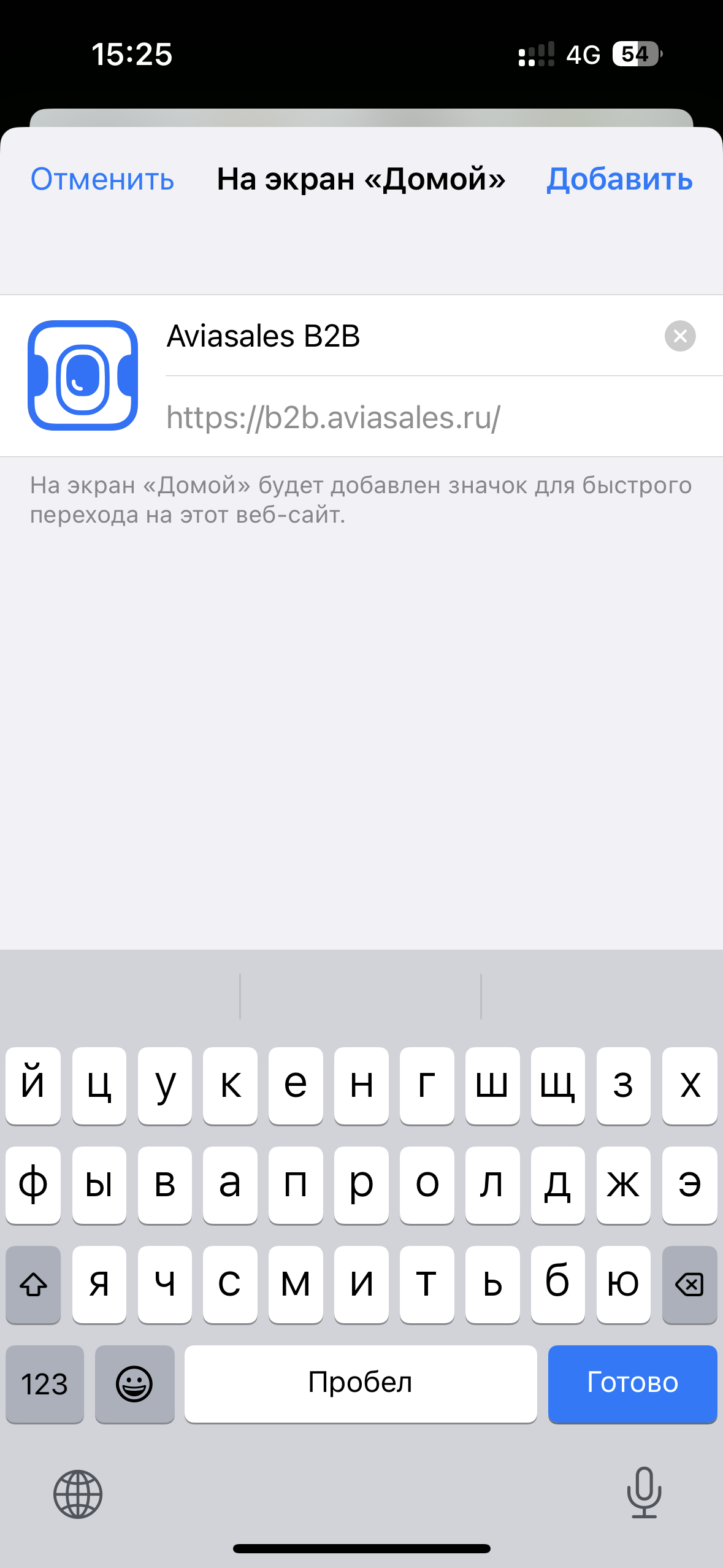Change keyboard language with globe icon

pos(78,1494)
